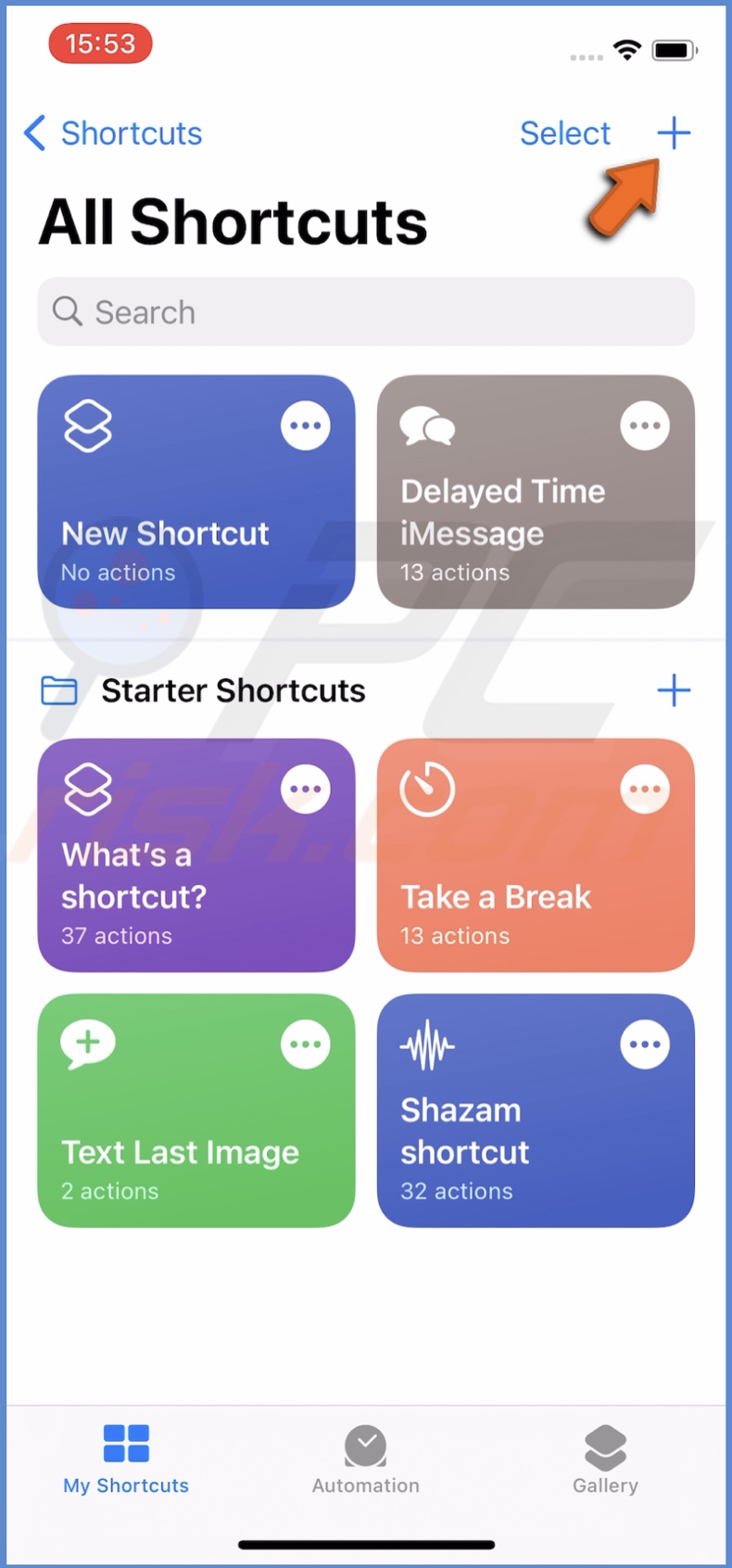Viewport: 732px width, 1568px height.
Task: Tap the timer icon on Take a Break
Action: tap(427, 789)
